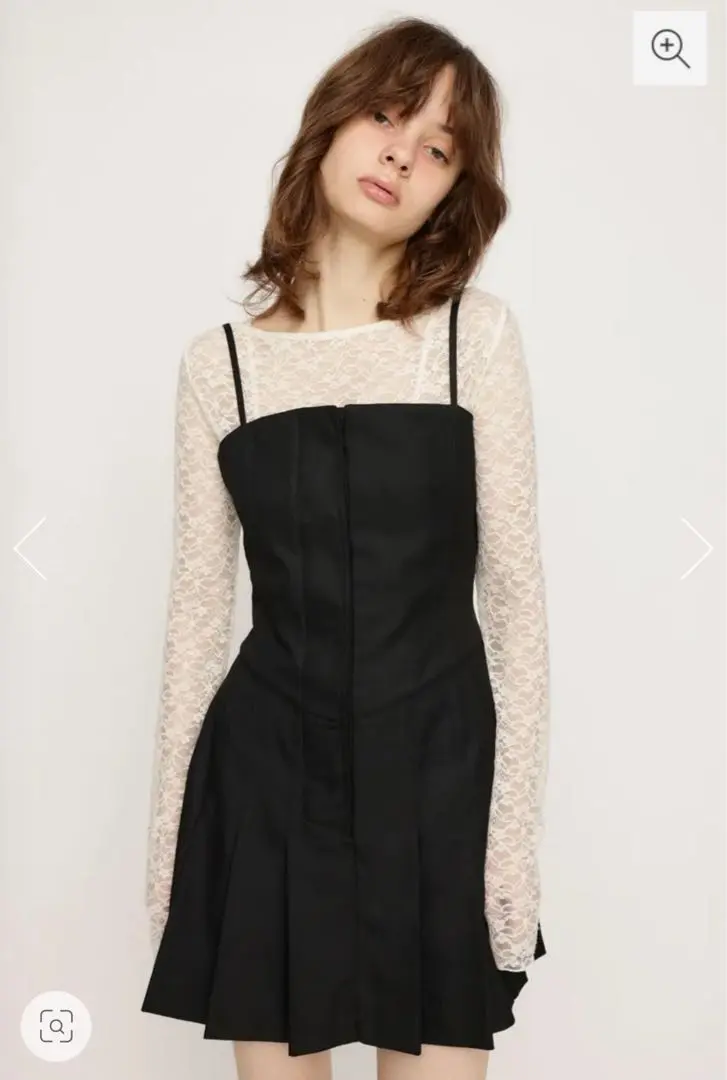Zoom into the product photo
Screen dimensions: 727x1080
click(x=670, y=47)
